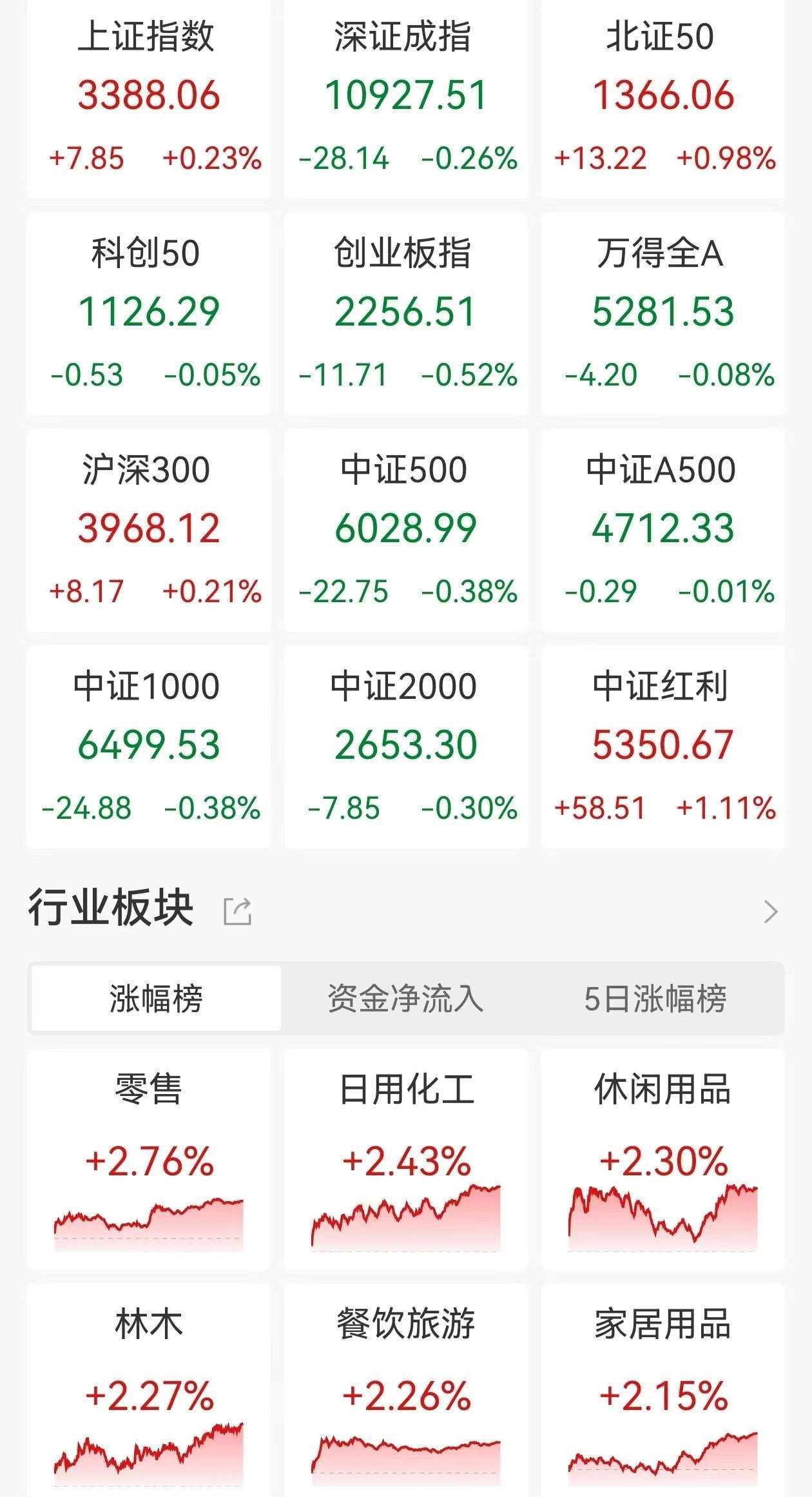Switch to the 资金净流入 tab
This screenshot has height=1497, width=812.
406,998
